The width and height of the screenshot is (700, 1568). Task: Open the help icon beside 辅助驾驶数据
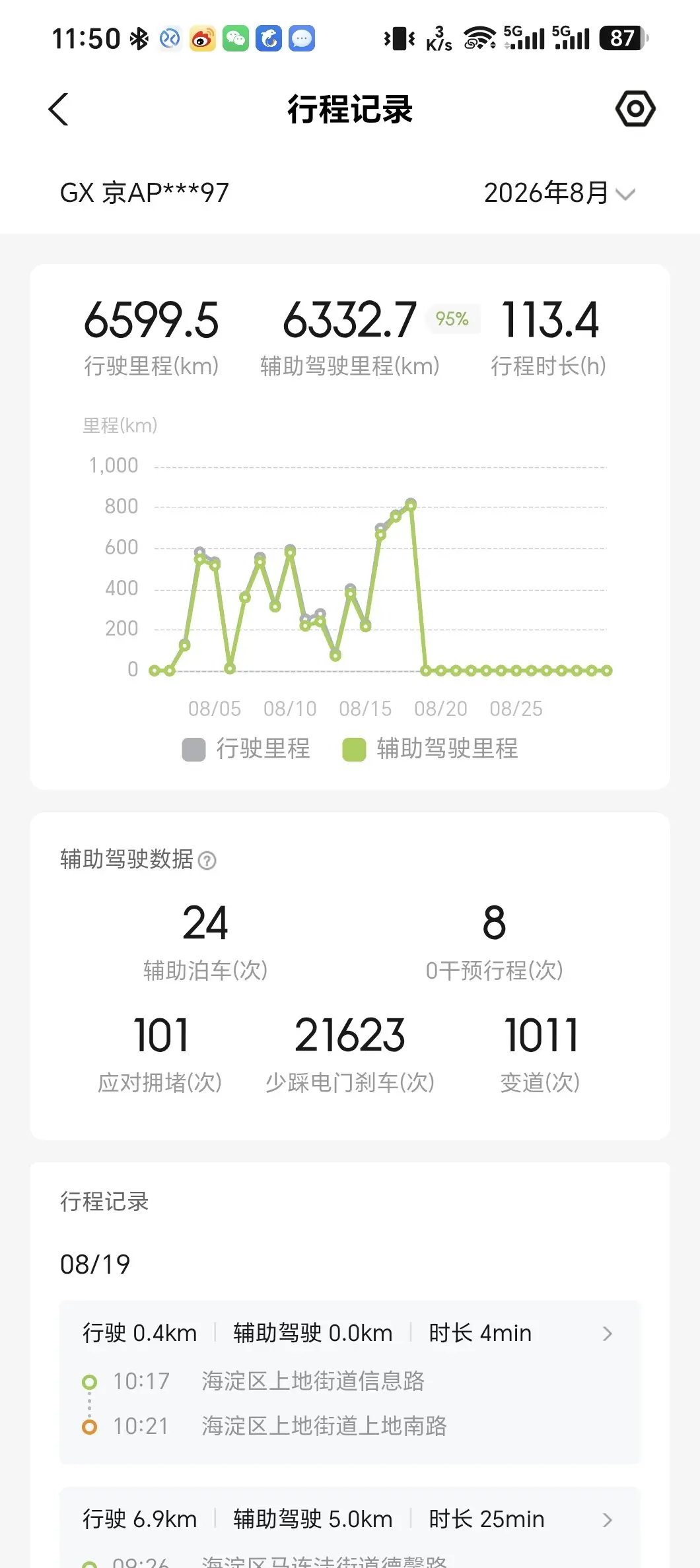tap(207, 861)
